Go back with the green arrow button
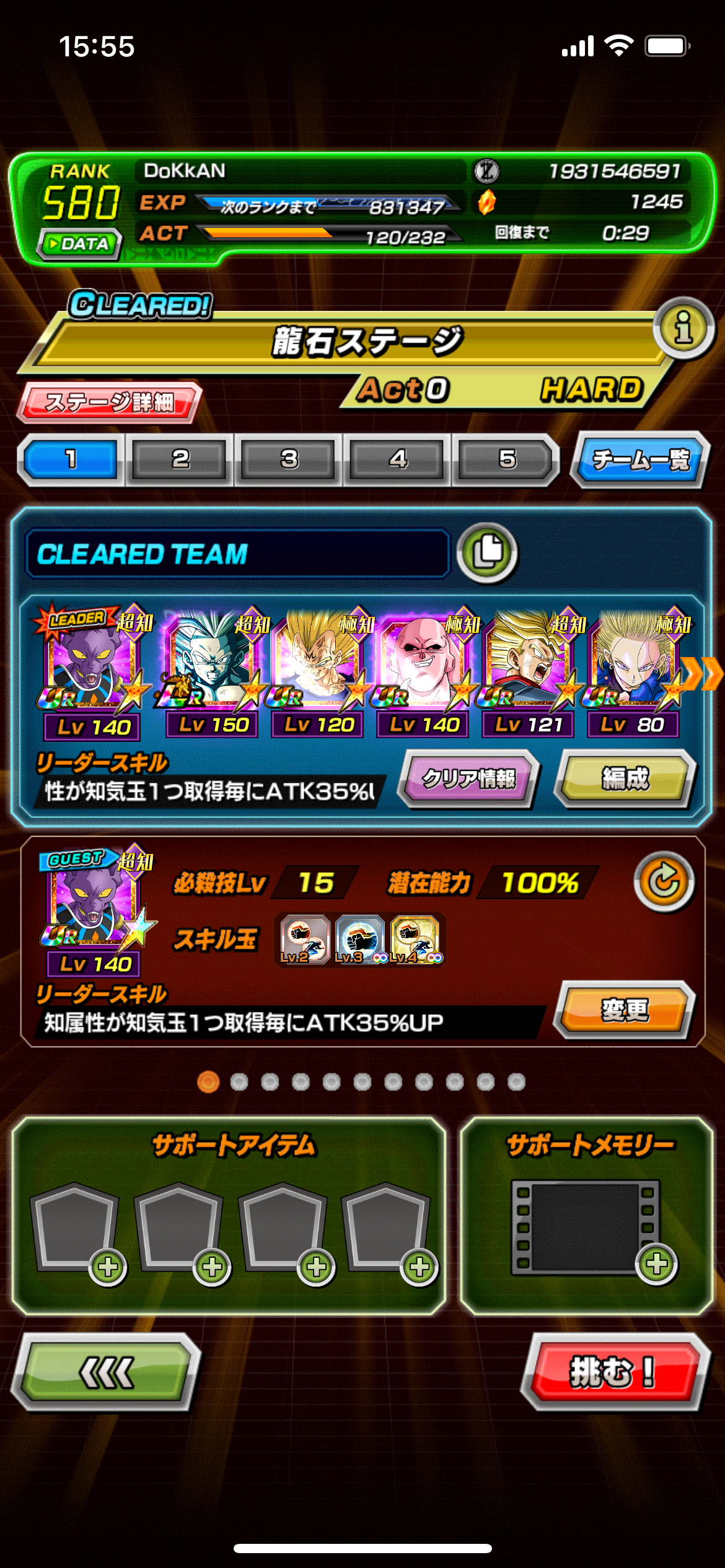Screen dimensions: 725x1568 106,1372
